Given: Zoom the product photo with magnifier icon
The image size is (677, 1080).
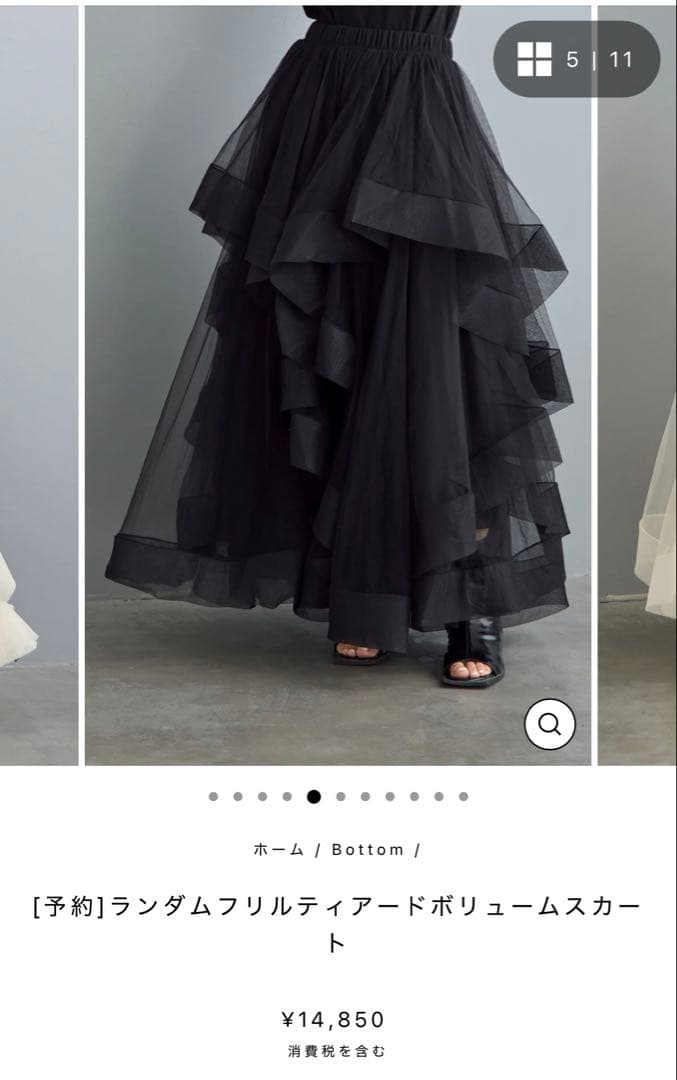Looking at the screenshot, I should [x=549, y=724].
